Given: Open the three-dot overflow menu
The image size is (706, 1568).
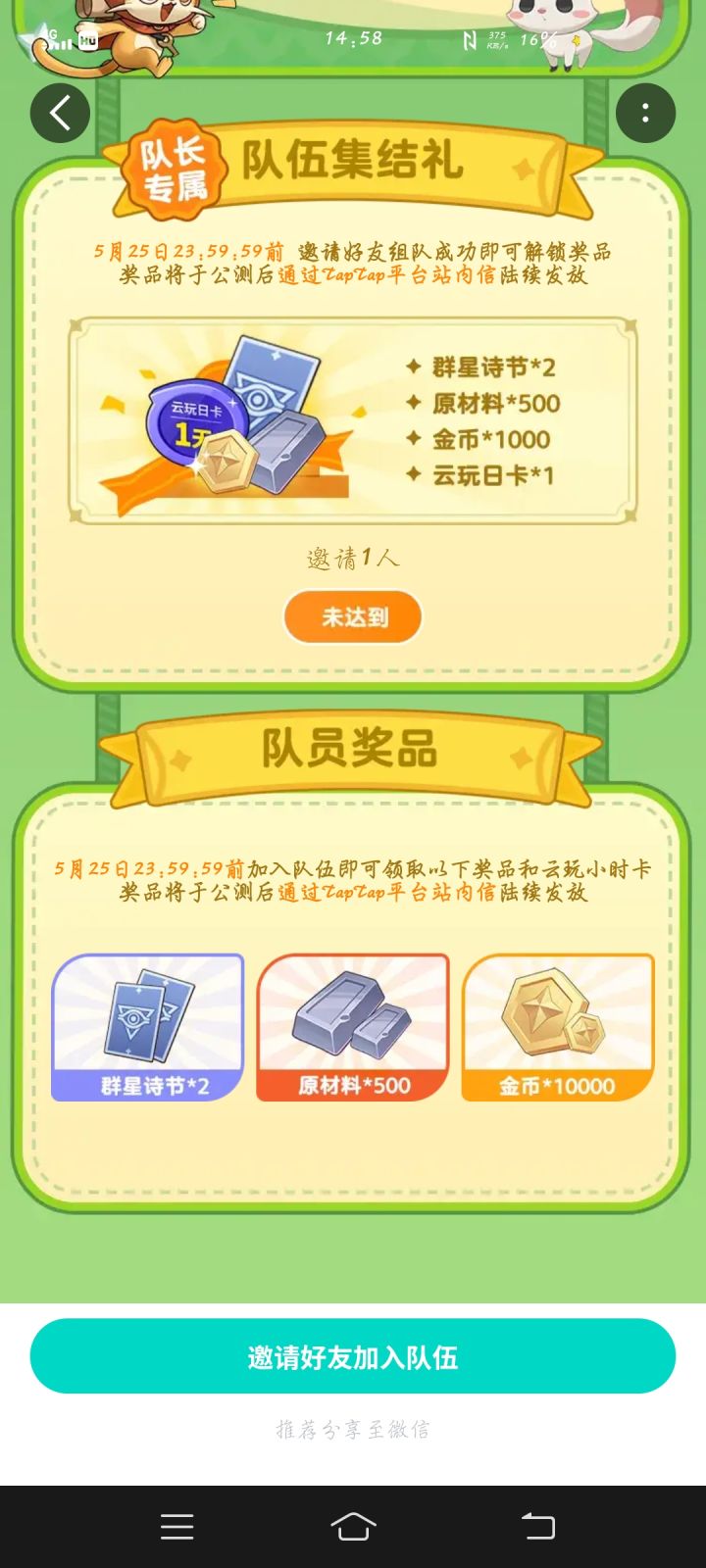Looking at the screenshot, I should [x=645, y=114].
